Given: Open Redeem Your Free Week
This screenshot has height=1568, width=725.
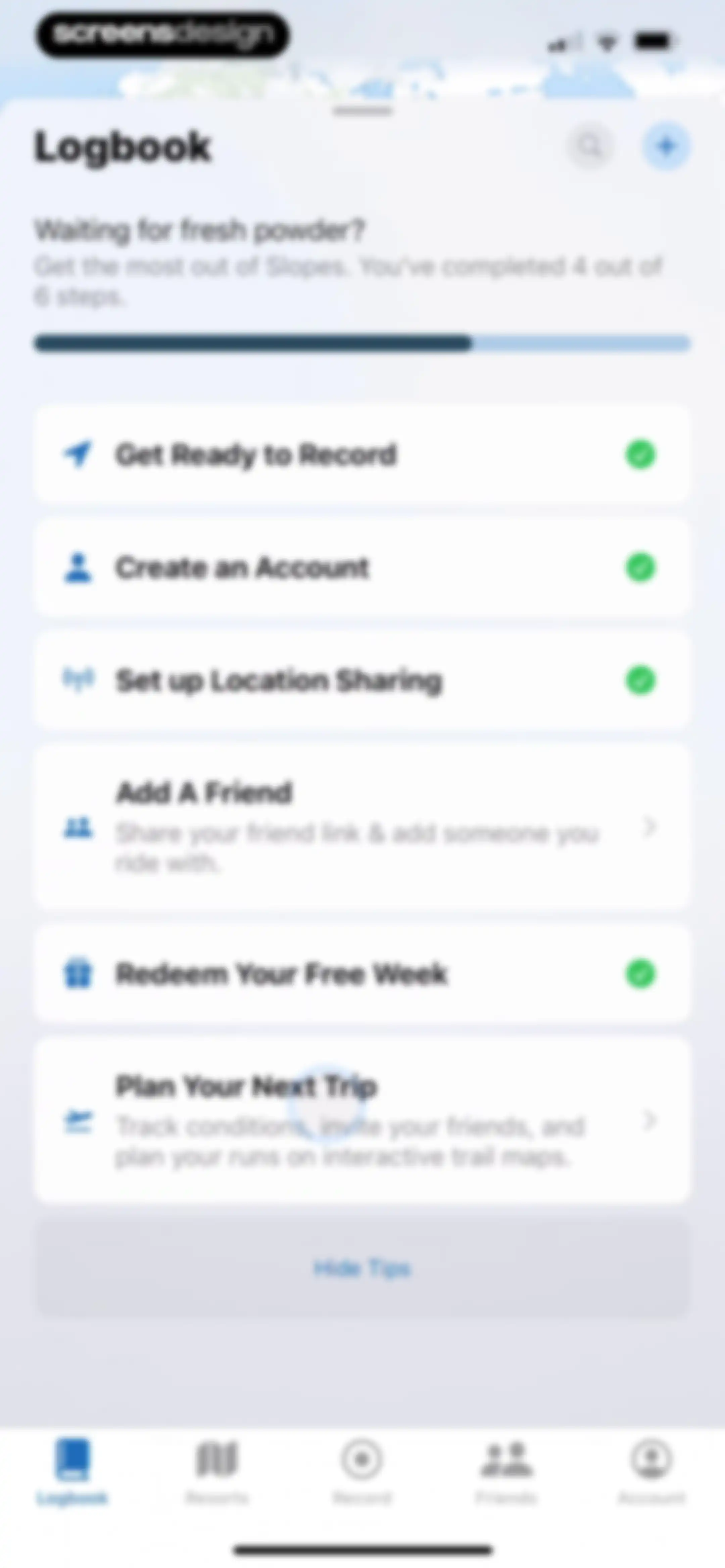Looking at the screenshot, I should (362, 973).
